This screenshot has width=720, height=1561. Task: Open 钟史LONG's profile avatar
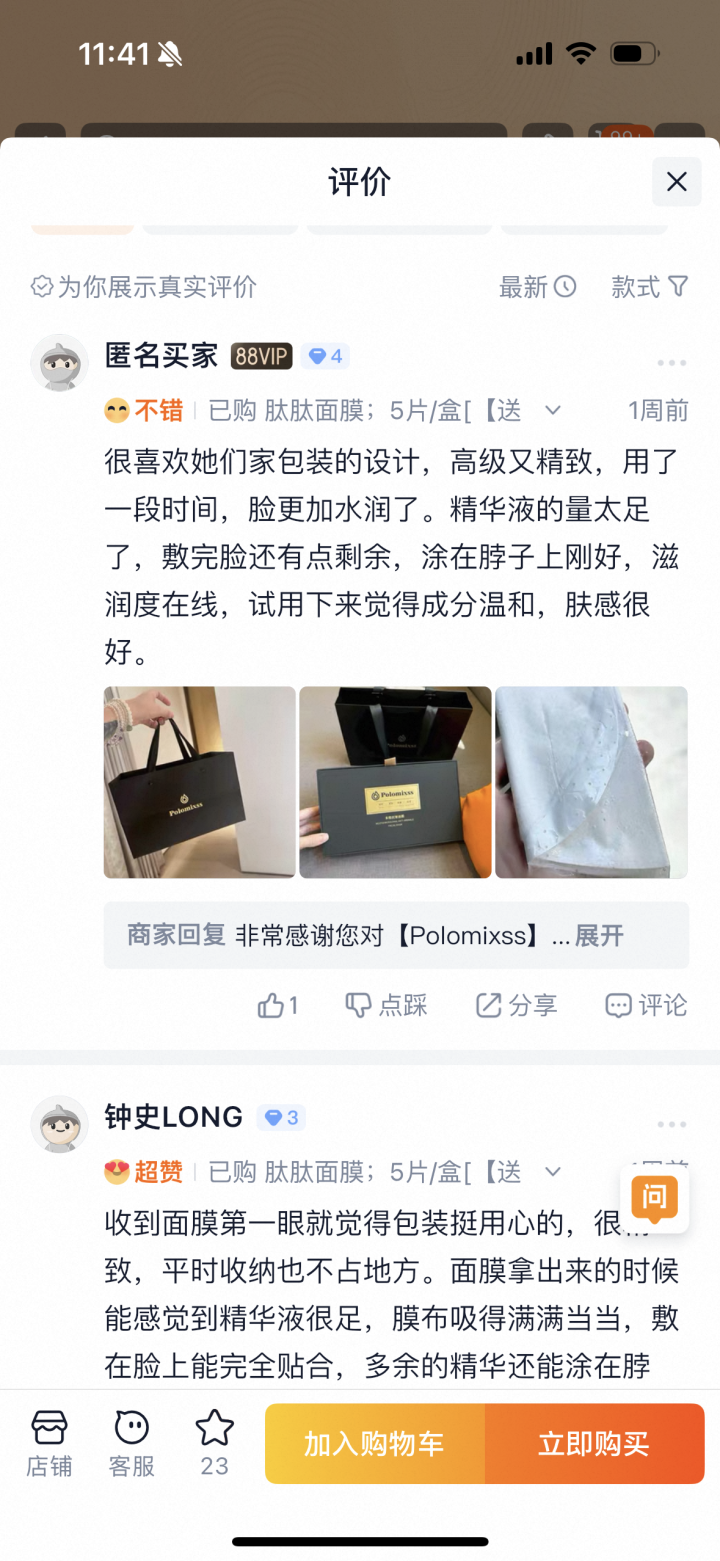pos(58,1123)
